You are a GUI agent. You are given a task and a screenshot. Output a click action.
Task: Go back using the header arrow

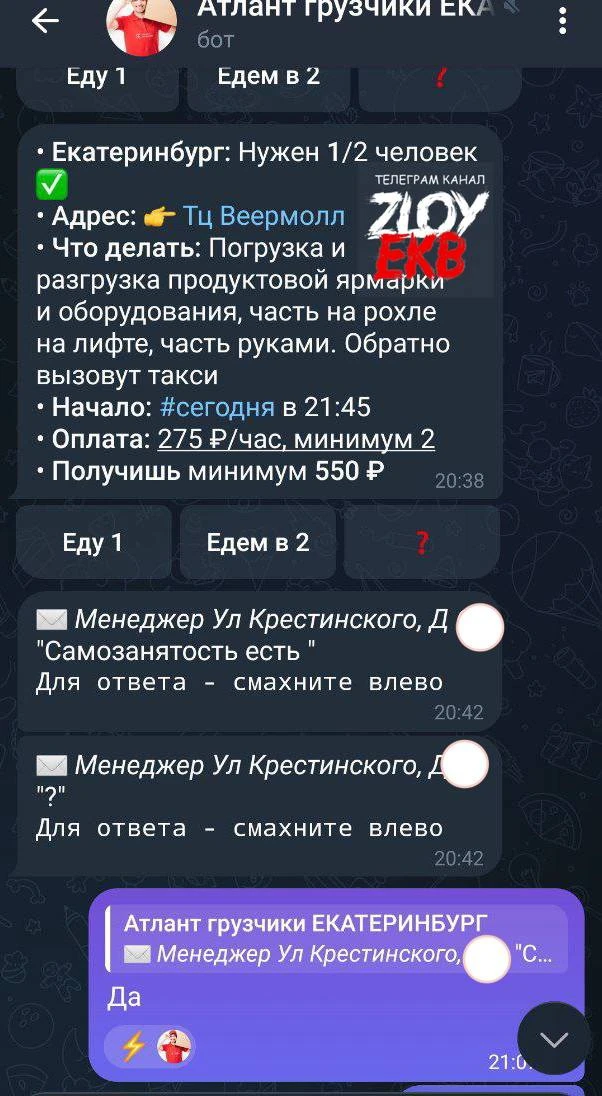[x=45, y=22]
